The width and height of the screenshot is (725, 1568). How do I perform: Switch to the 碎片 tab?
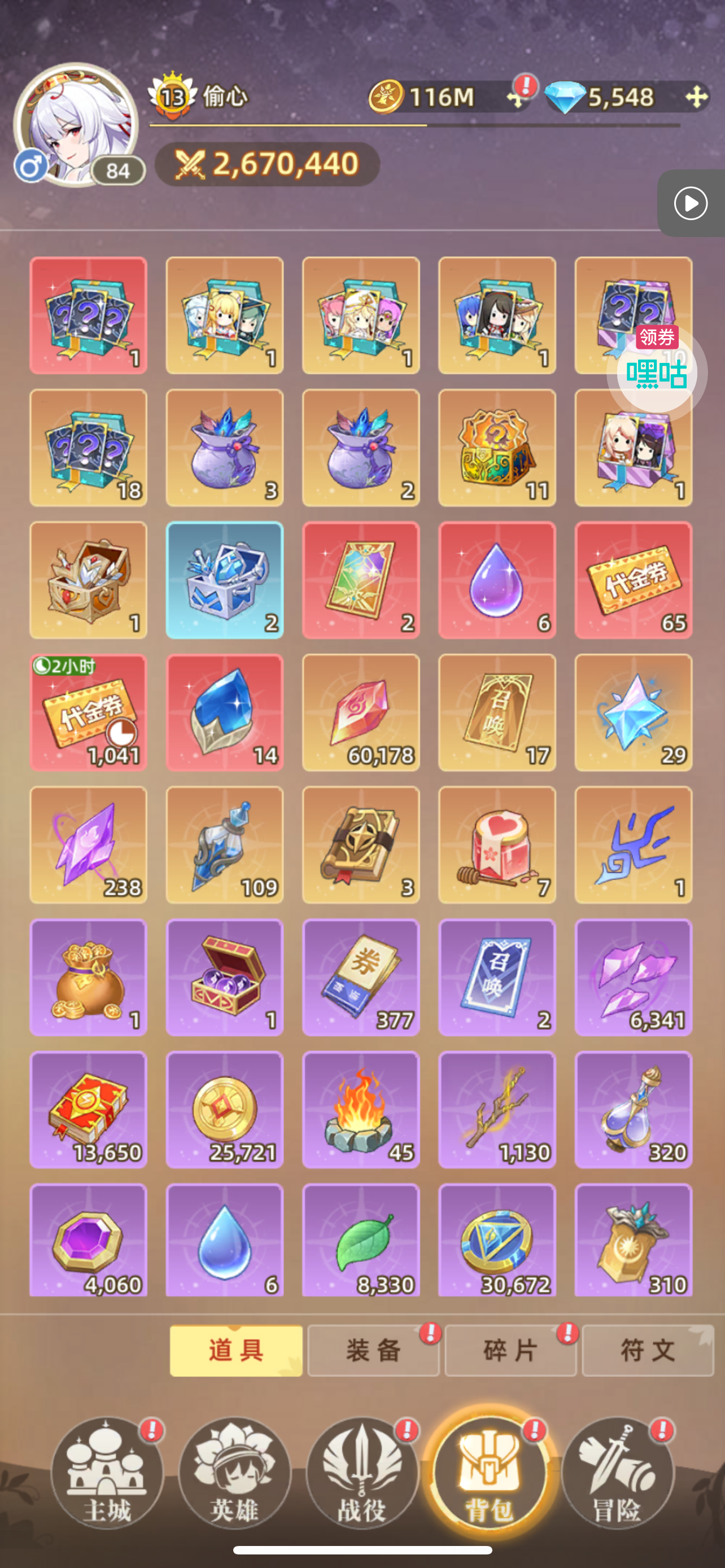(x=510, y=1350)
